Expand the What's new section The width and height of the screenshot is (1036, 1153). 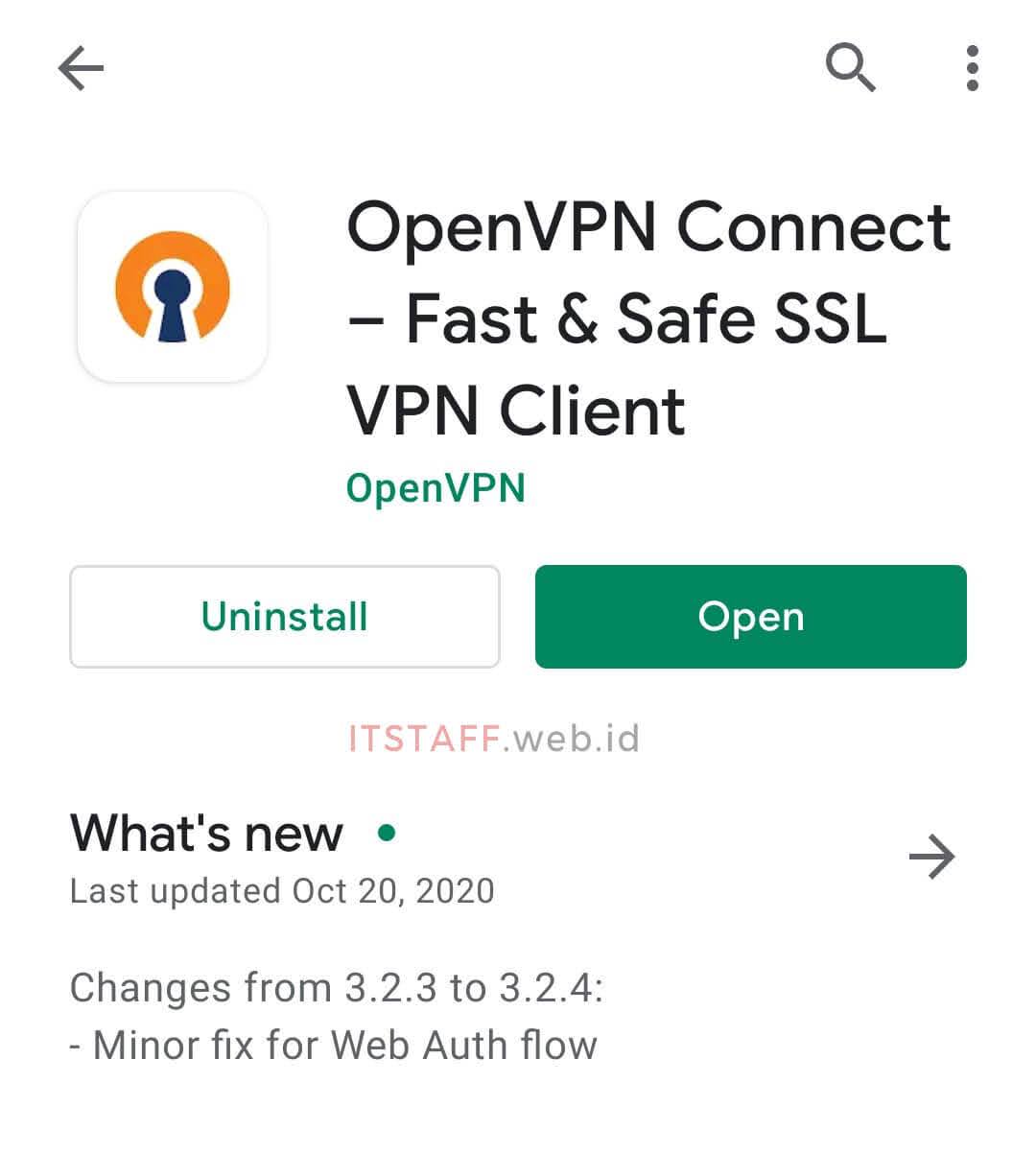pos(206,833)
